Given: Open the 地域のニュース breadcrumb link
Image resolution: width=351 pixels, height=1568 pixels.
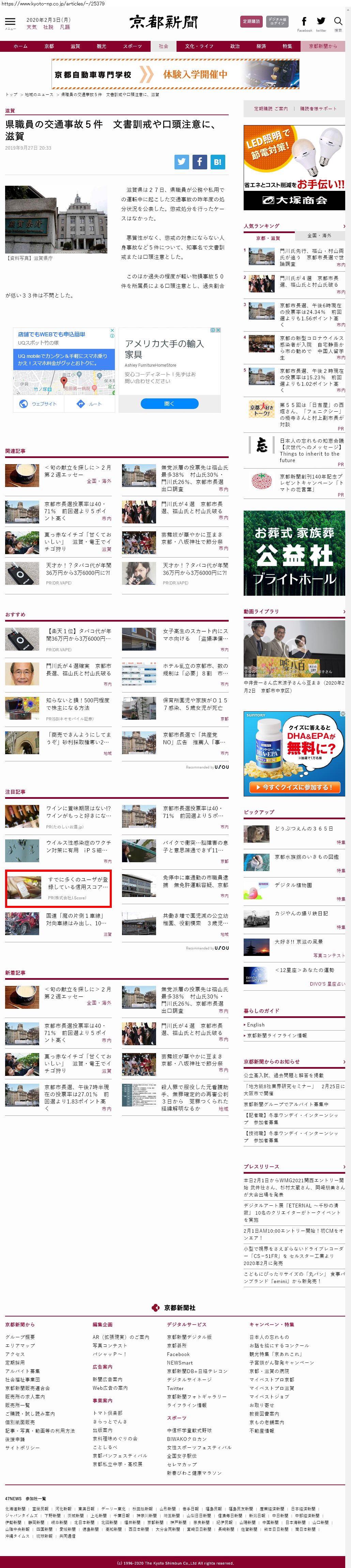Looking at the screenshot, I should 39,95.
